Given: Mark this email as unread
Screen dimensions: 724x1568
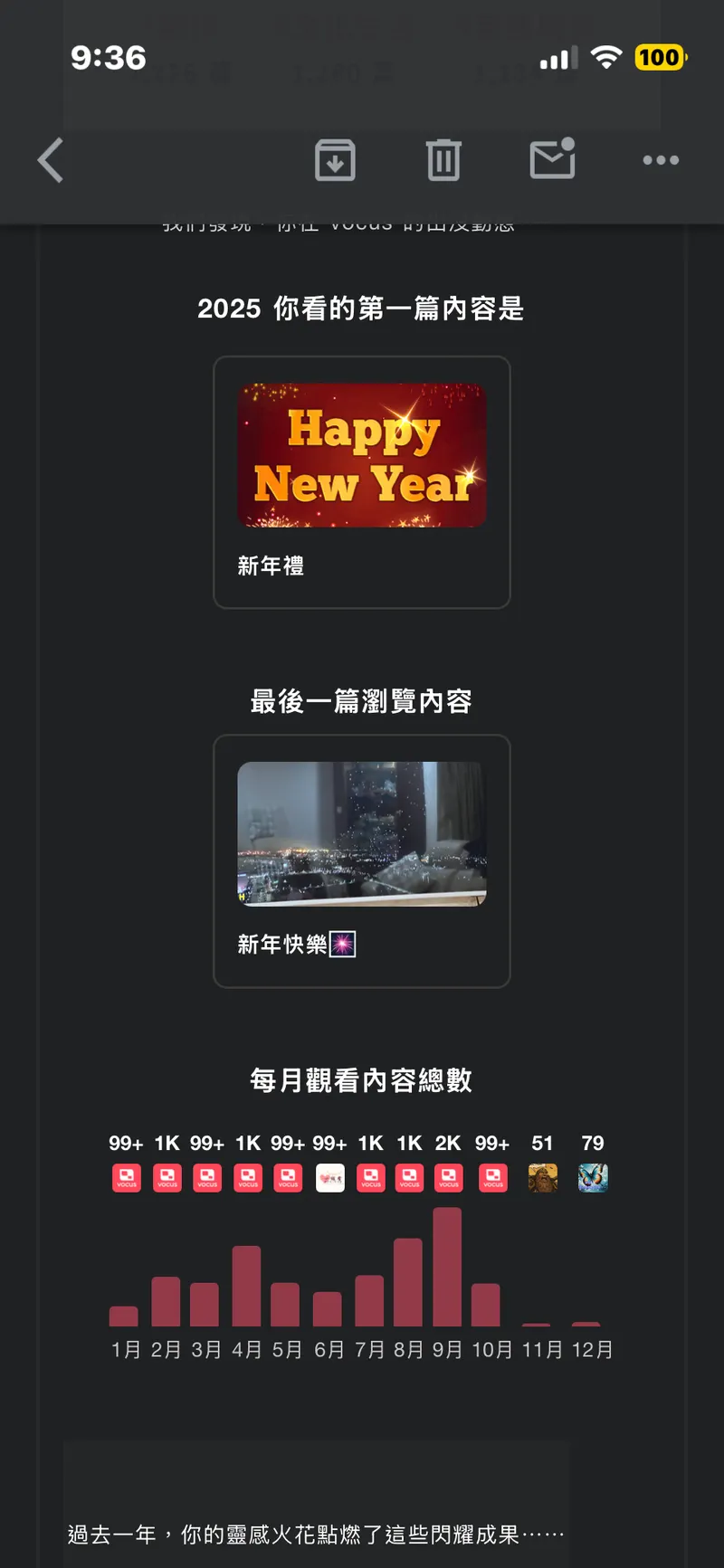Looking at the screenshot, I should coord(552,159).
